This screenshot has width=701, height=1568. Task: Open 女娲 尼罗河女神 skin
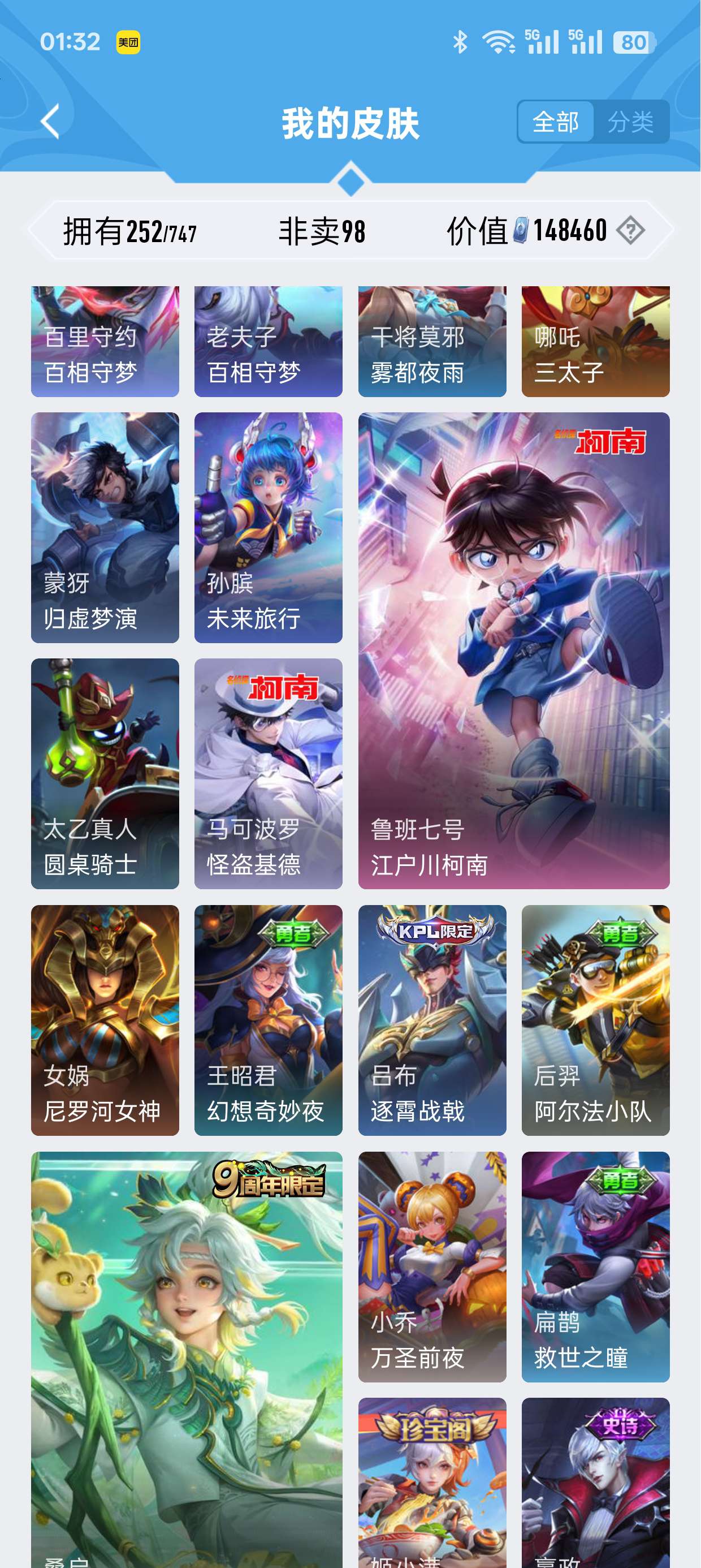pos(105,1019)
